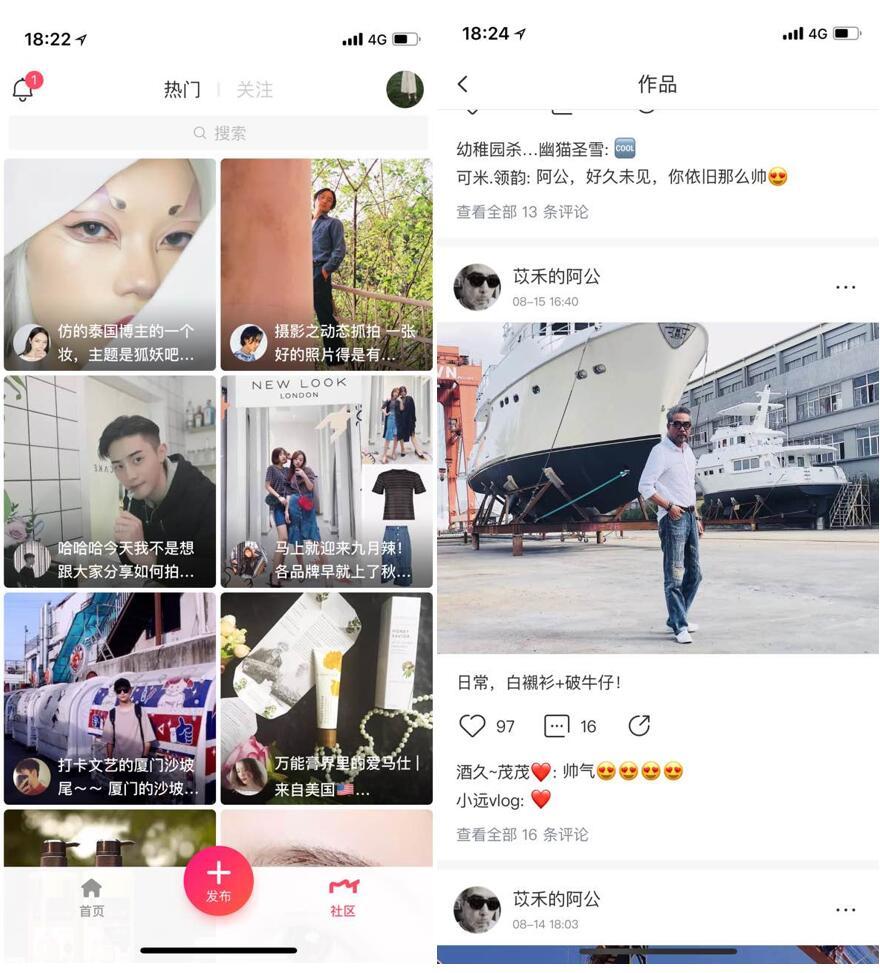Image resolution: width=880 pixels, height=973 pixels.
Task: Tap the 搜索 search box
Action: [218, 133]
